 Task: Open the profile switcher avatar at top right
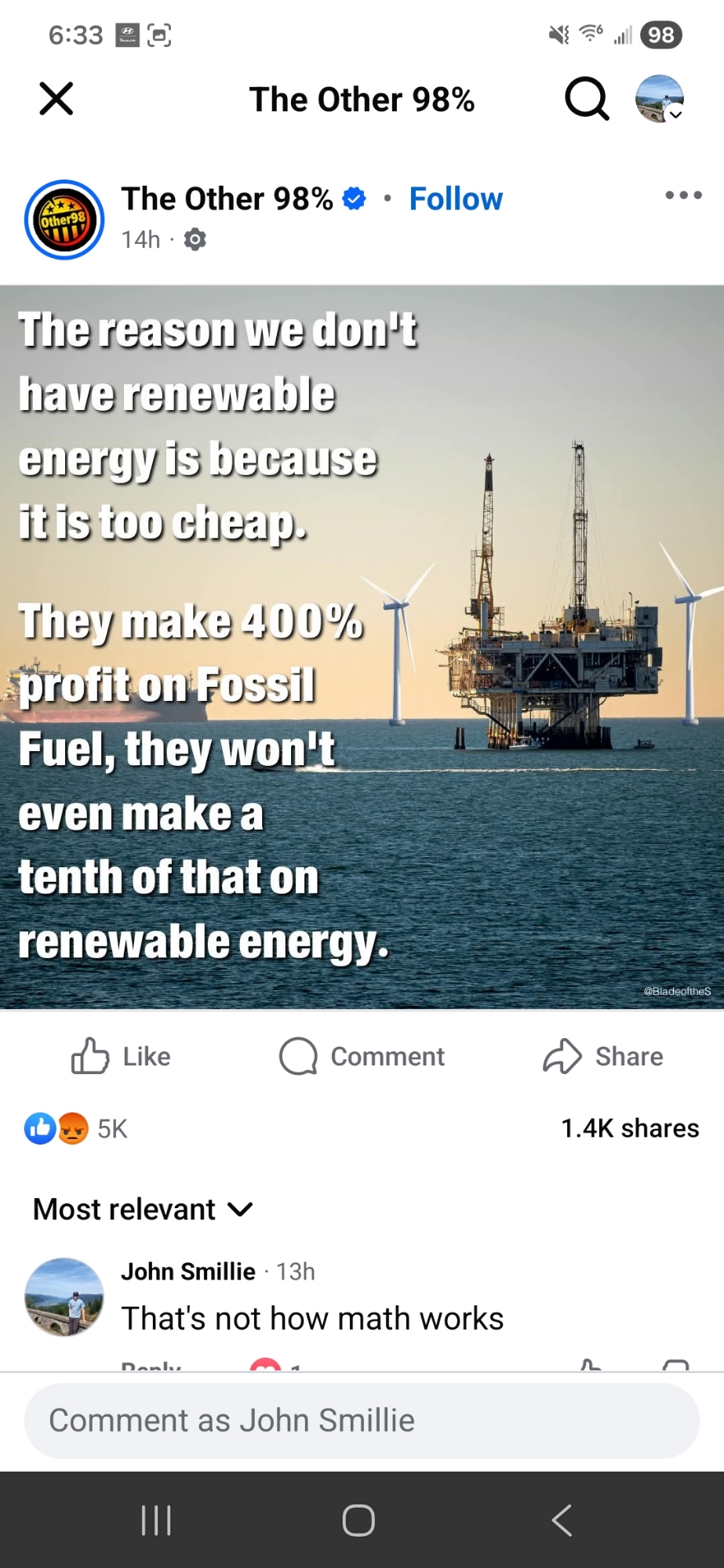pos(659,99)
